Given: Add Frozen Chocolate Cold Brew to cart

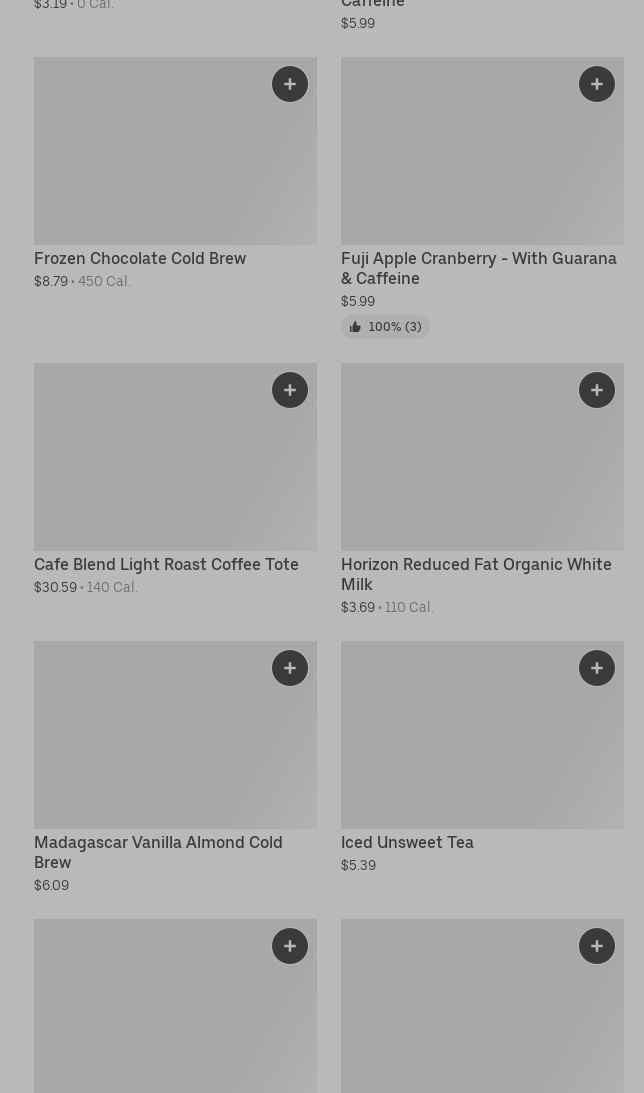Looking at the screenshot, I should click(290, 84).
